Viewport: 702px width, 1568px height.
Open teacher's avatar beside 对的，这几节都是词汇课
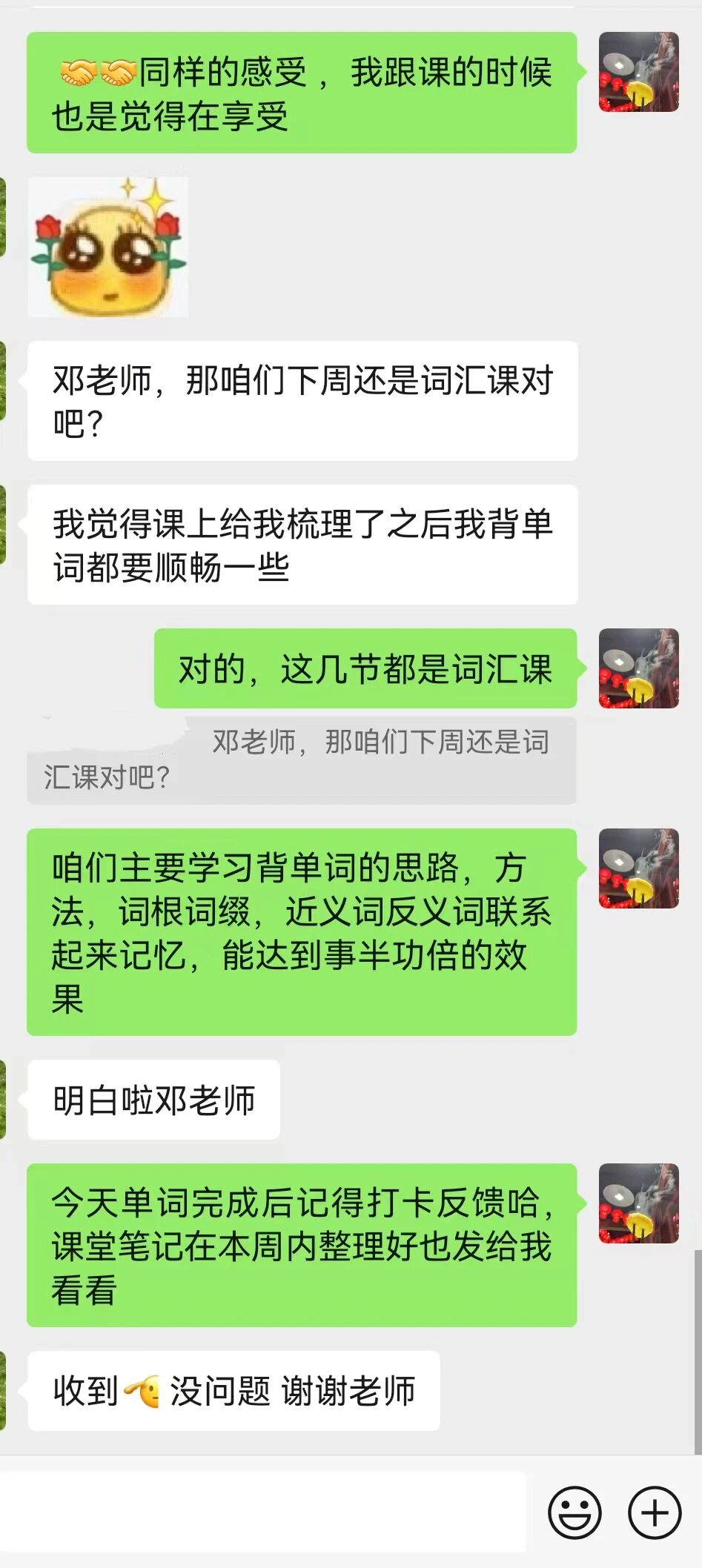pos(638,668)
